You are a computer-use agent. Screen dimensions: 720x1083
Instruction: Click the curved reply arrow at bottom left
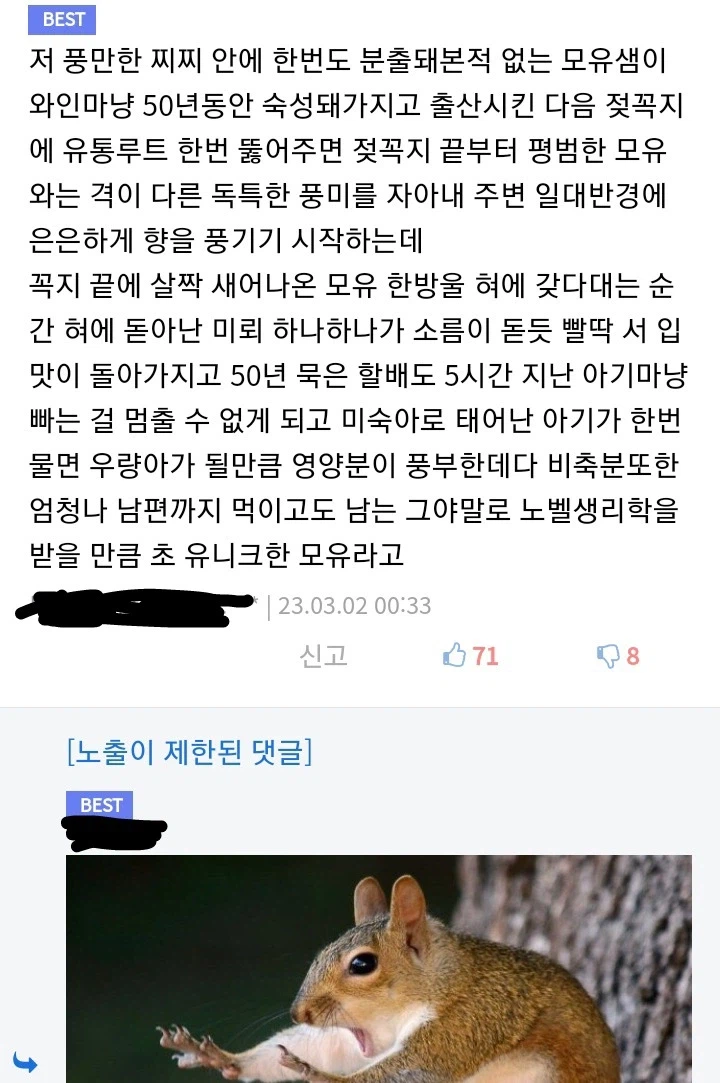coord(26,1063)
